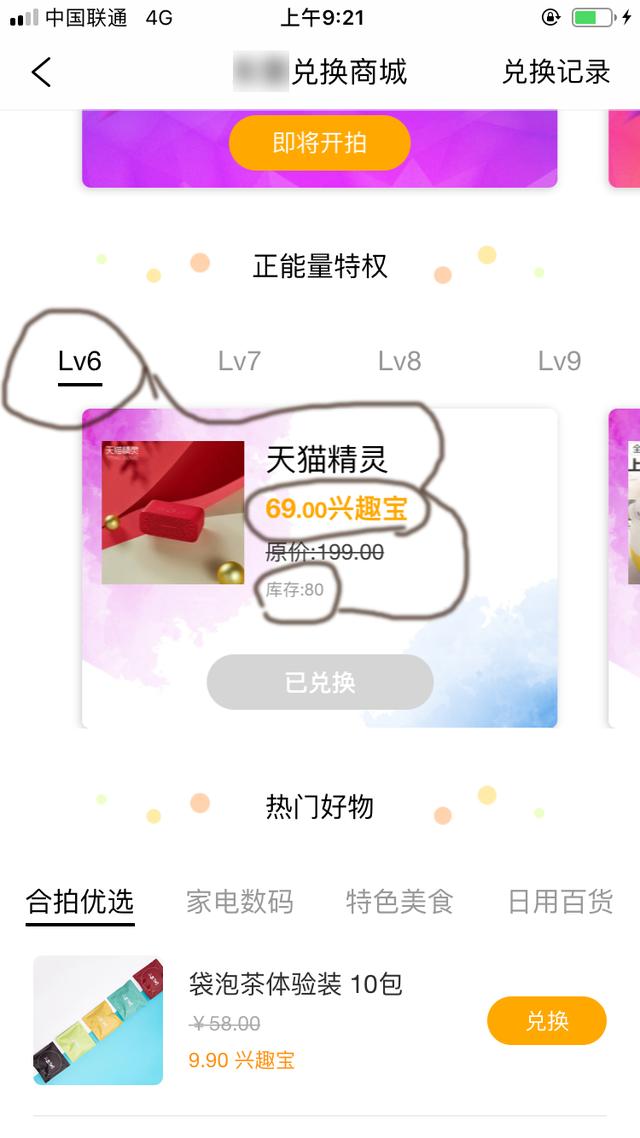The image size is (640, 1138).
Task: Open 袋泡茶体验装 10包 item
Action: pos(295,985)
